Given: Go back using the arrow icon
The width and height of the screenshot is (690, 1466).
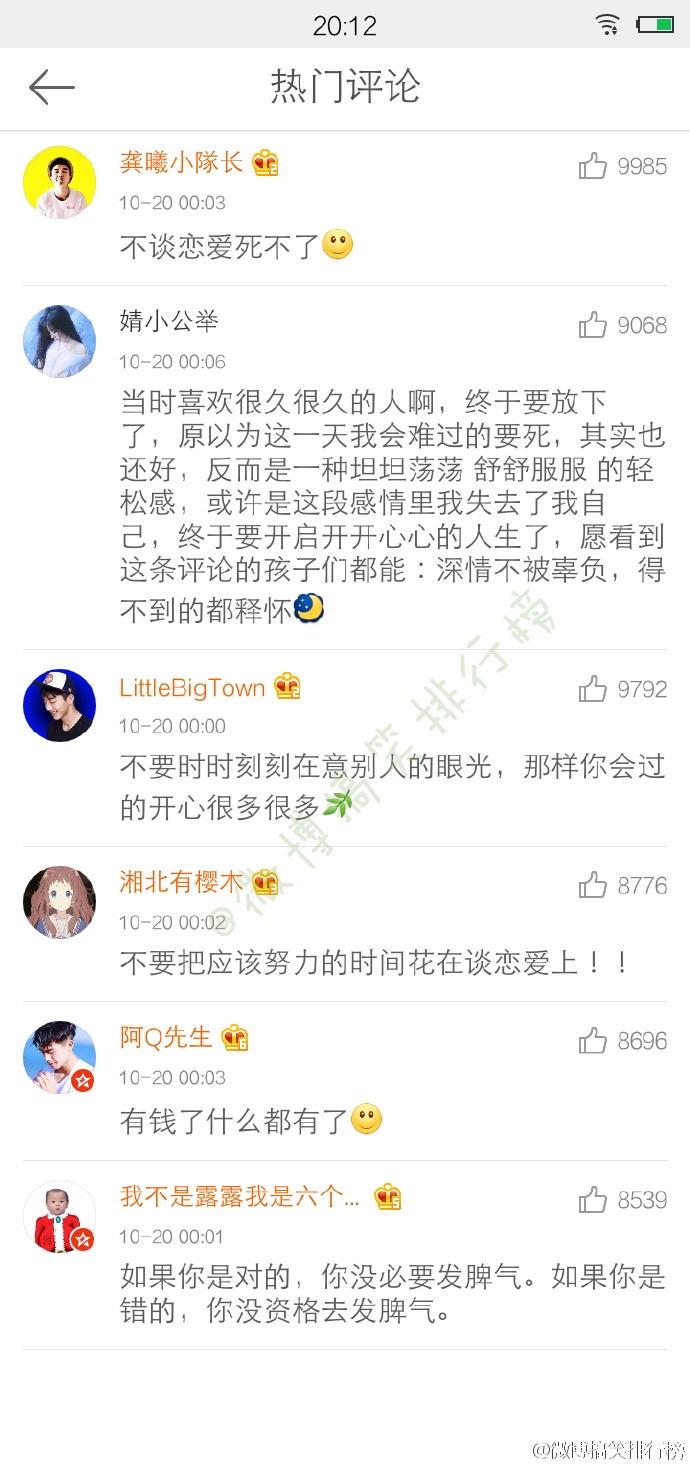Looking at the screenshot, I should tap(52, 88).
